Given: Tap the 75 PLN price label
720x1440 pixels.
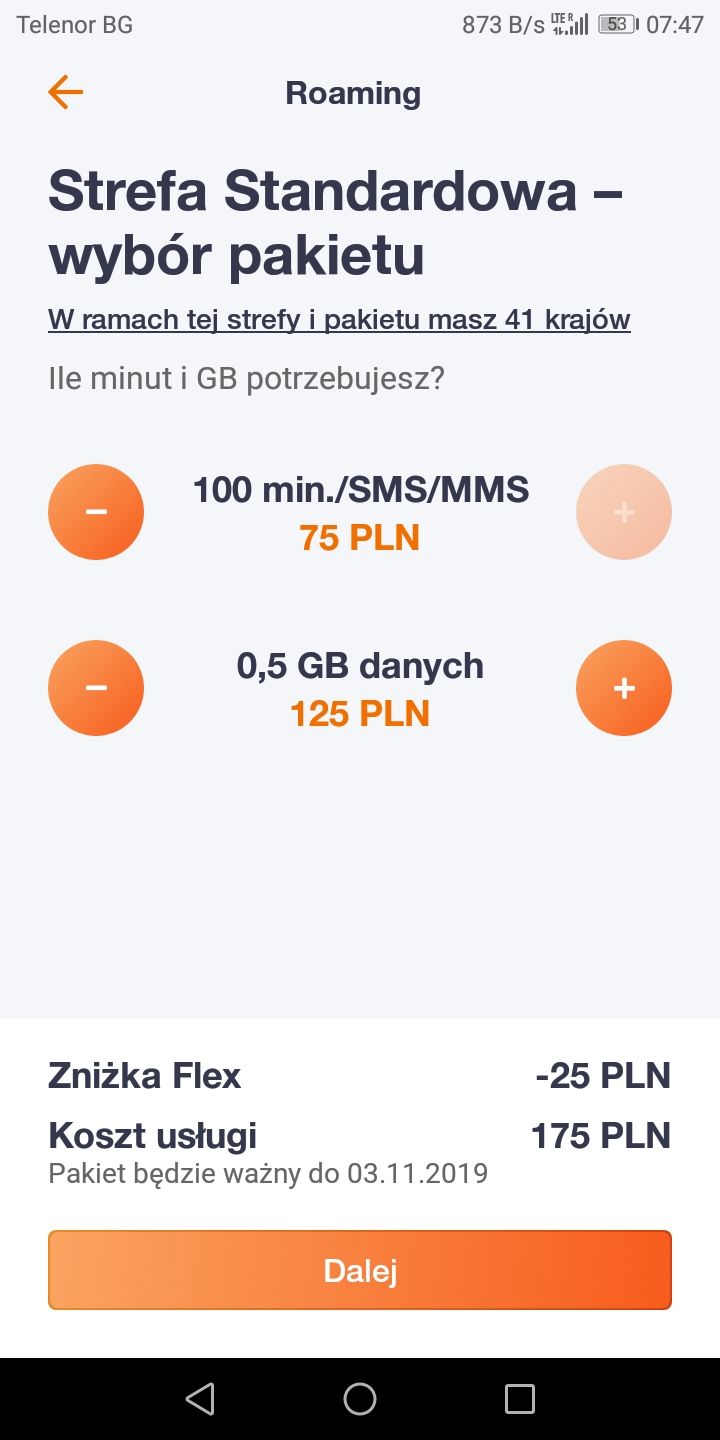Looking at the screenshot, I should coord(360,537).
